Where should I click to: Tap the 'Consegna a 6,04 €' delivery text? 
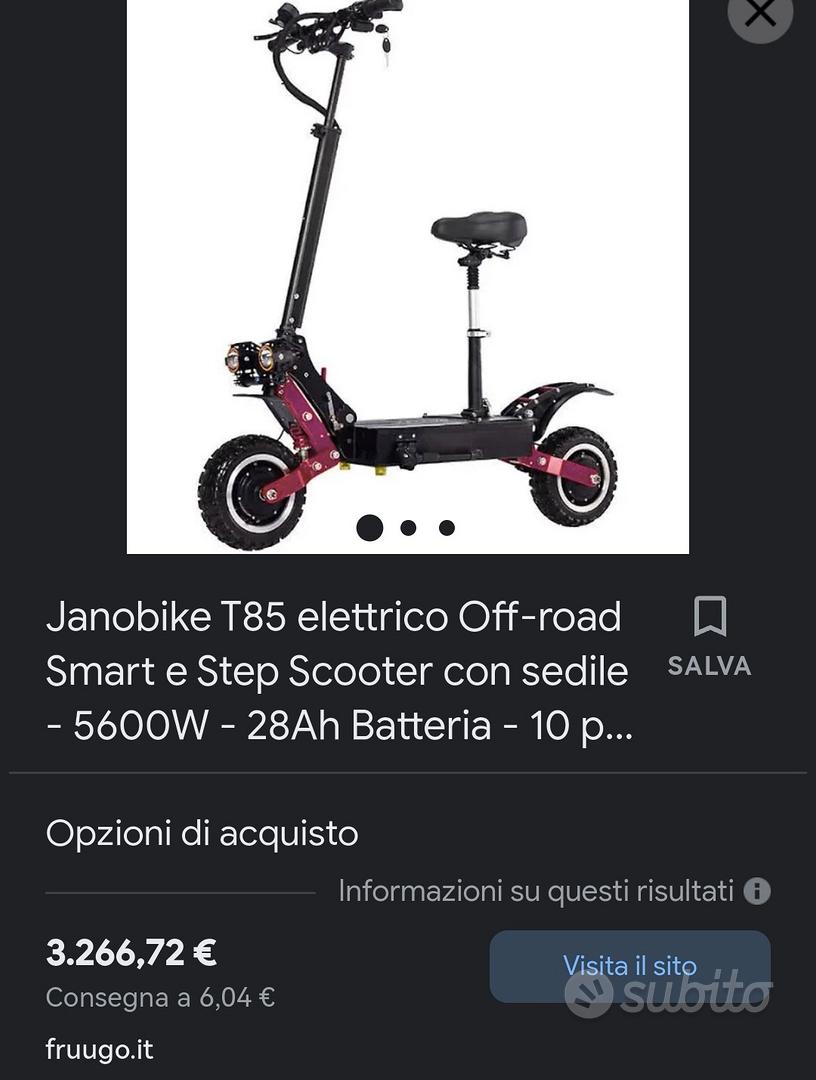point(158,997)
